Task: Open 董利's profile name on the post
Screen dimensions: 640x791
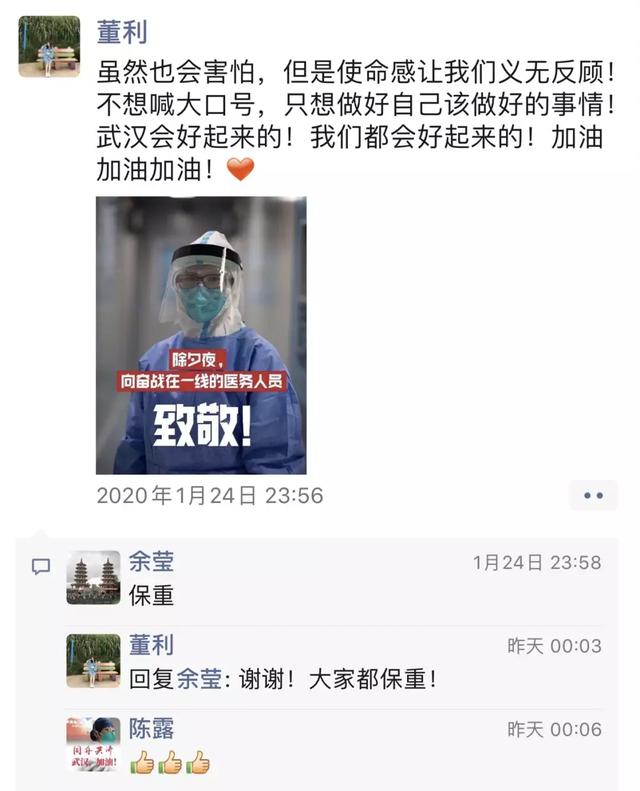Action: pyautogui.click(x=122, y=32)
